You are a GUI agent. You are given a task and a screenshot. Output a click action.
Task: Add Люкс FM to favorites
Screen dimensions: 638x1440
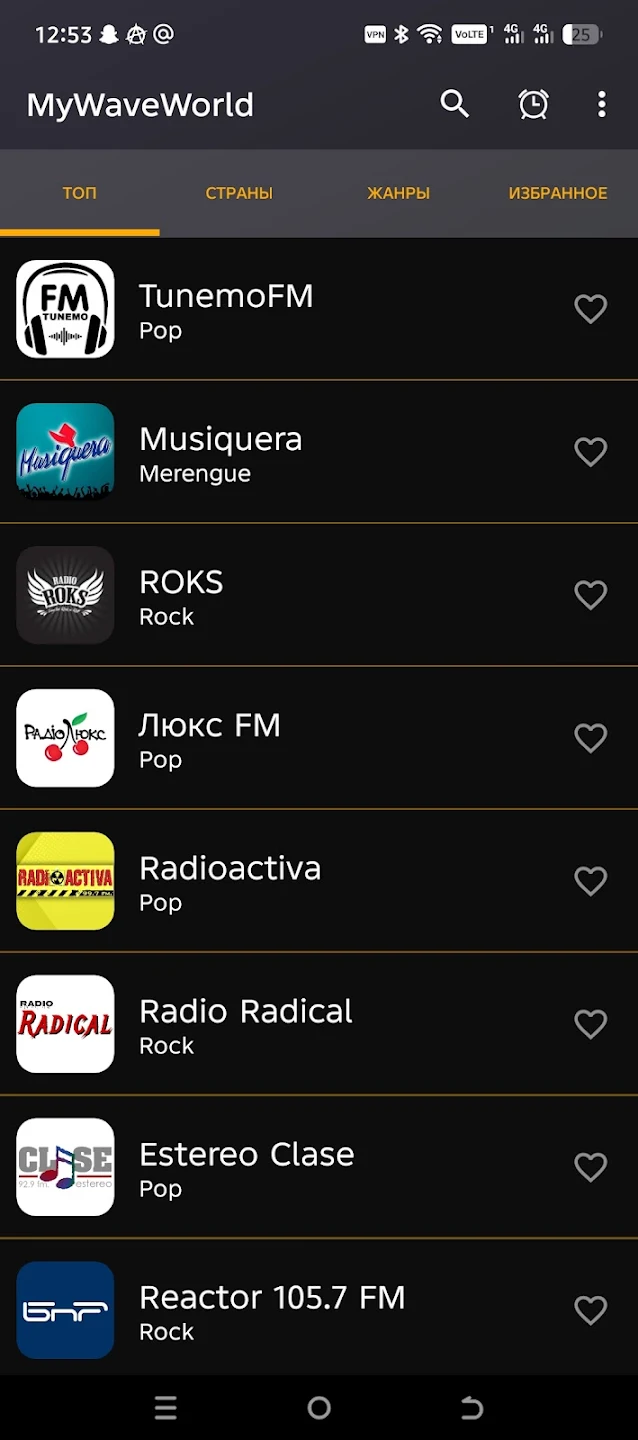click(591, 738)
